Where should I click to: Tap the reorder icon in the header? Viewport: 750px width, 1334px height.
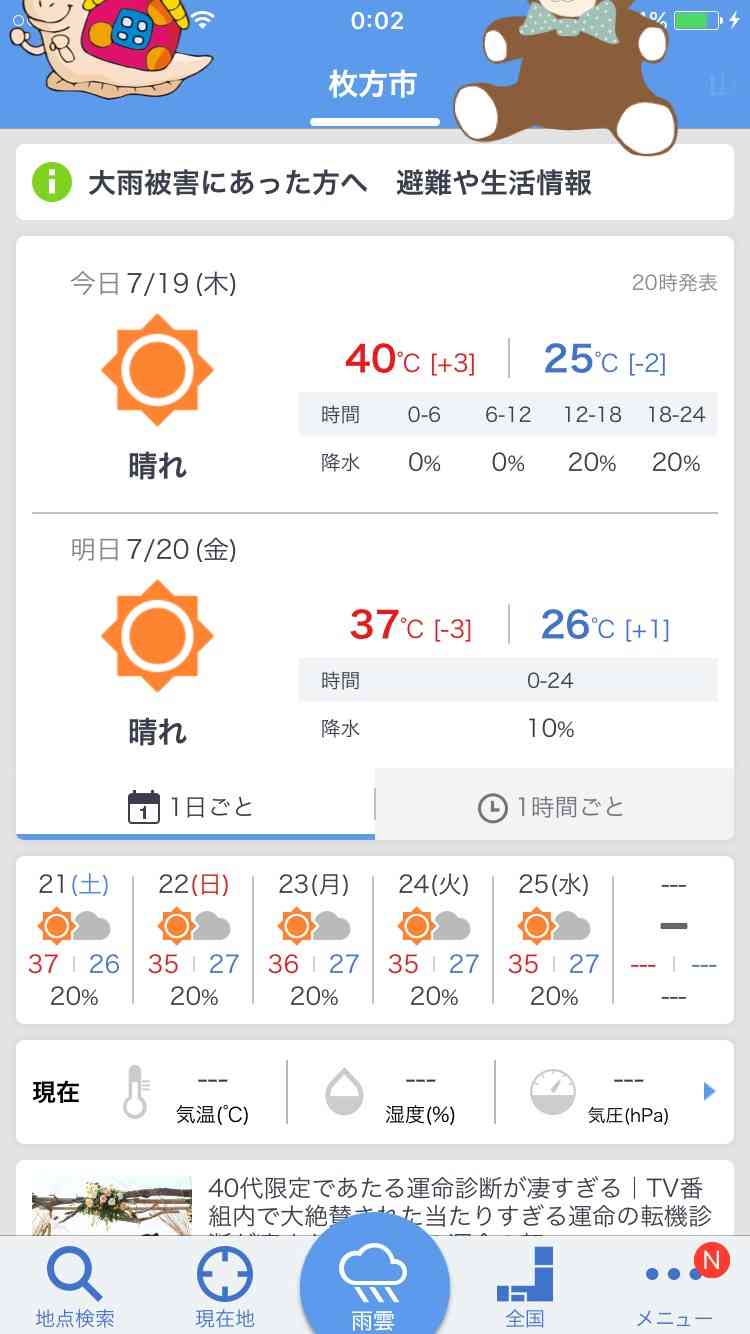click(x=720, y=85)
